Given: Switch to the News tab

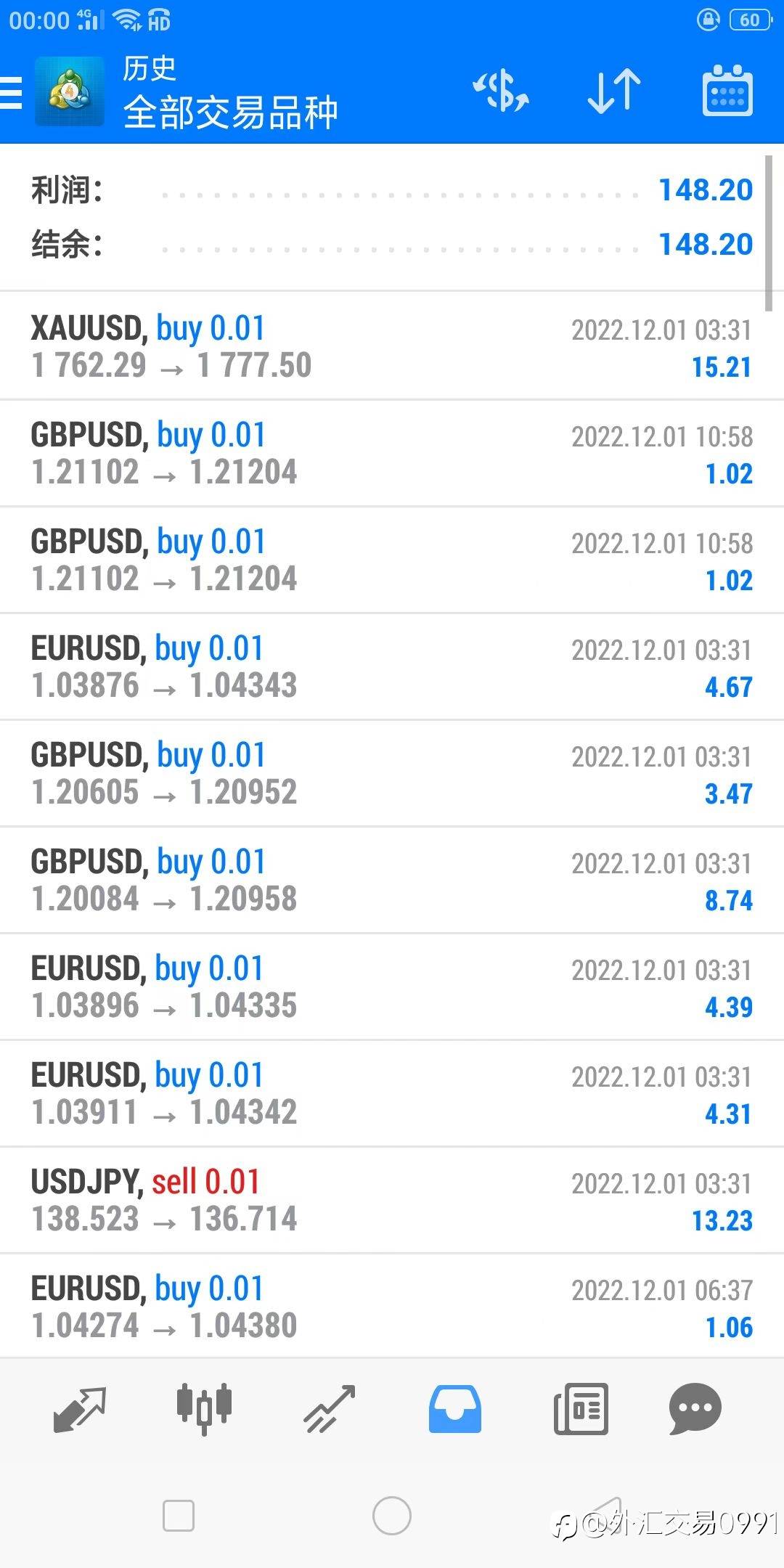Looking at the screenshot, I should point(581,1410).
